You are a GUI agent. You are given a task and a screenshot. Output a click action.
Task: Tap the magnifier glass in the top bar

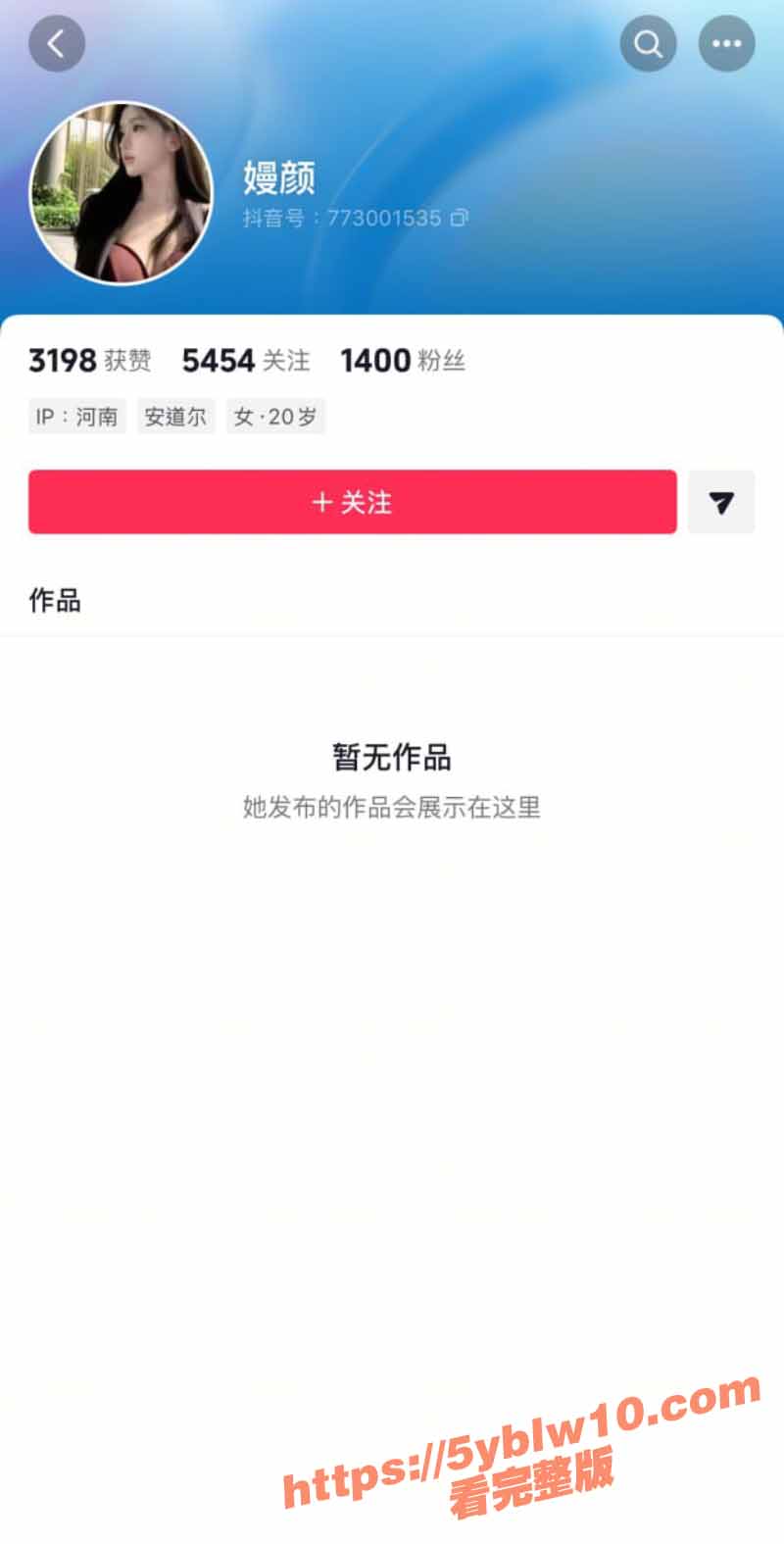click(648, 43)
